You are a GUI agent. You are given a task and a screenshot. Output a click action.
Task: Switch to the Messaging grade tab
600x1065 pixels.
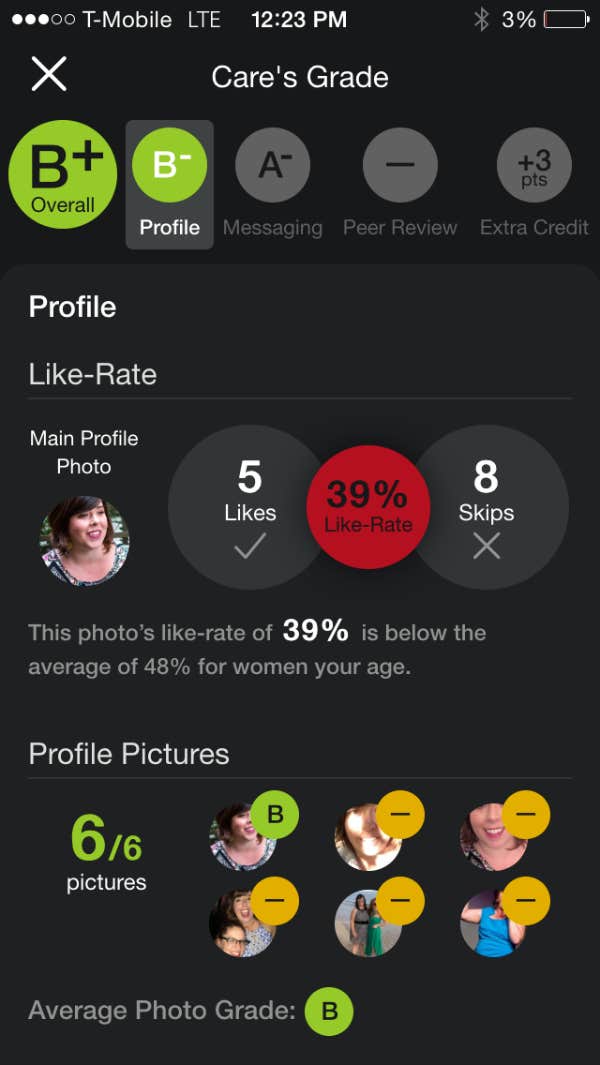coord(272,184)
